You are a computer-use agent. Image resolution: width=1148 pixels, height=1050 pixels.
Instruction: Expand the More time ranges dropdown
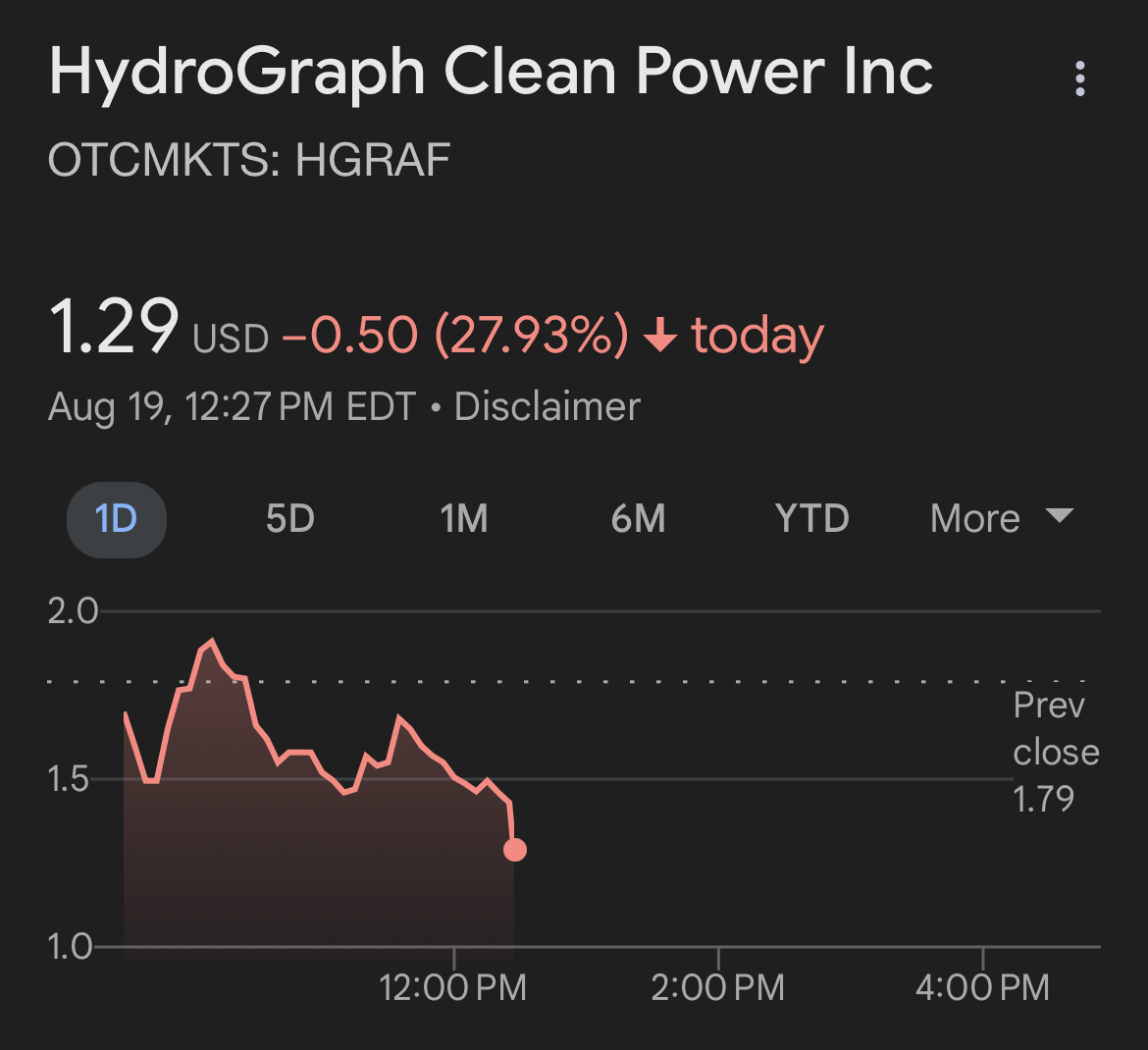pyautogui.click(x=1002, y=519)
